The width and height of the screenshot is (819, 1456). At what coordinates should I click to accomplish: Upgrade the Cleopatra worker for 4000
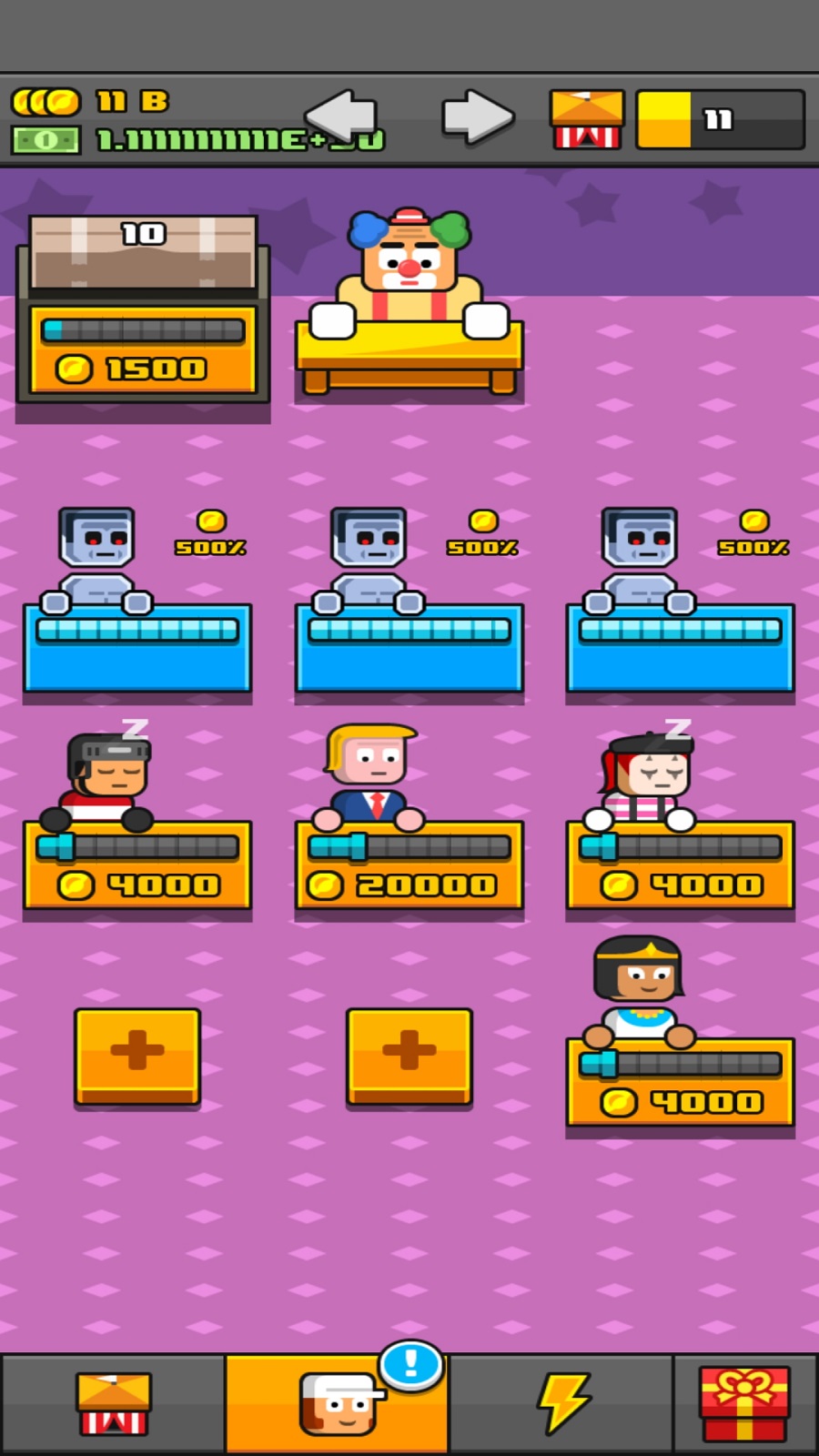680,1099
